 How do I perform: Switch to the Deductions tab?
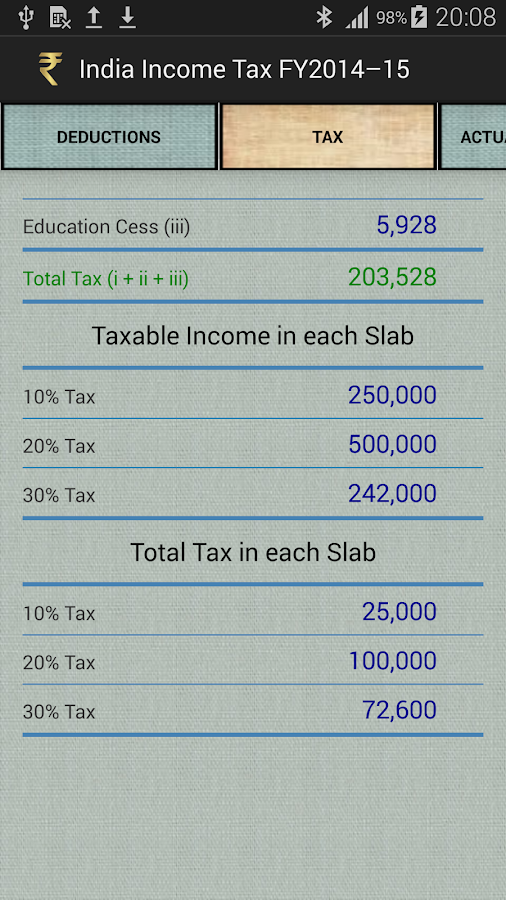[109, 137]
